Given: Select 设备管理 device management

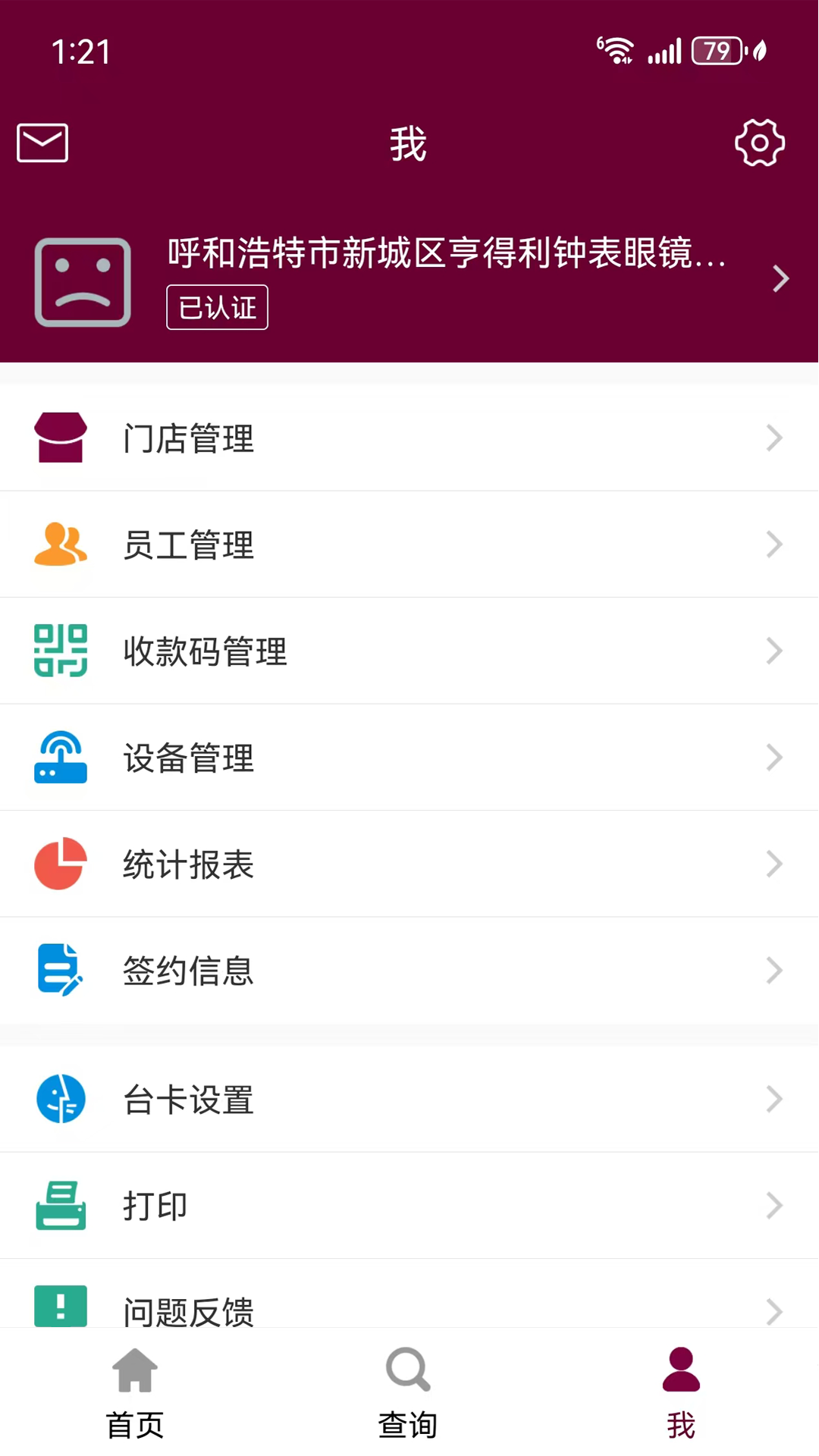Looking at the screenshot, I should coord(409,758).
